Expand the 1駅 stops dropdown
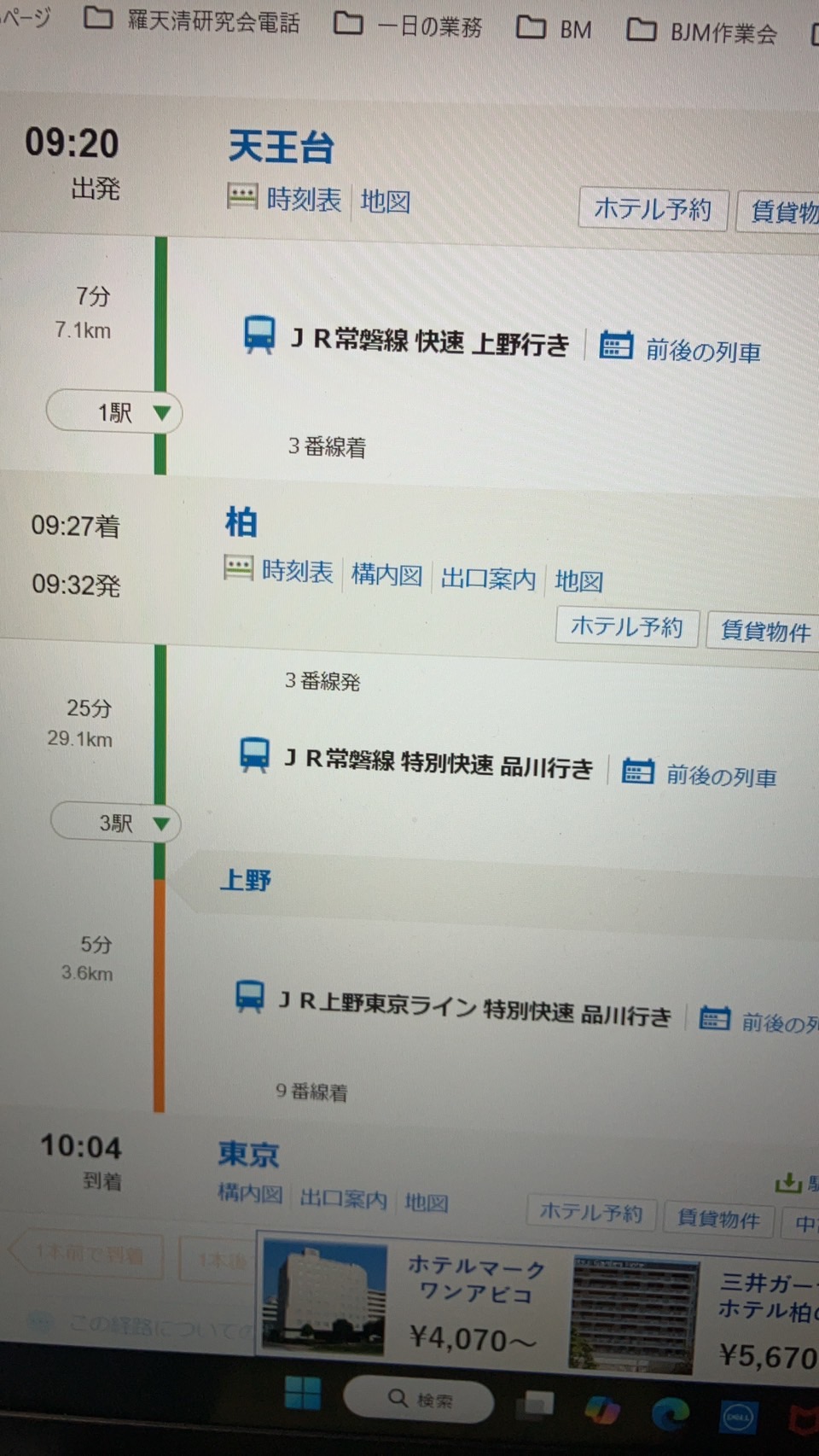819x1456 pixels. pyautogui.click(x=114, y=412)
